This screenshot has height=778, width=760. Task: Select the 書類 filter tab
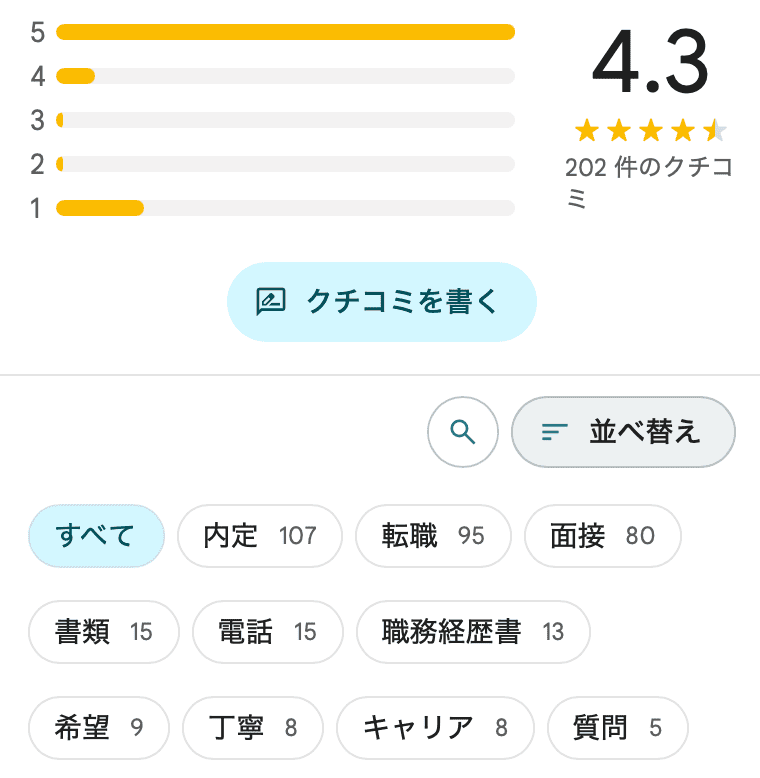(x=102, y=632)
